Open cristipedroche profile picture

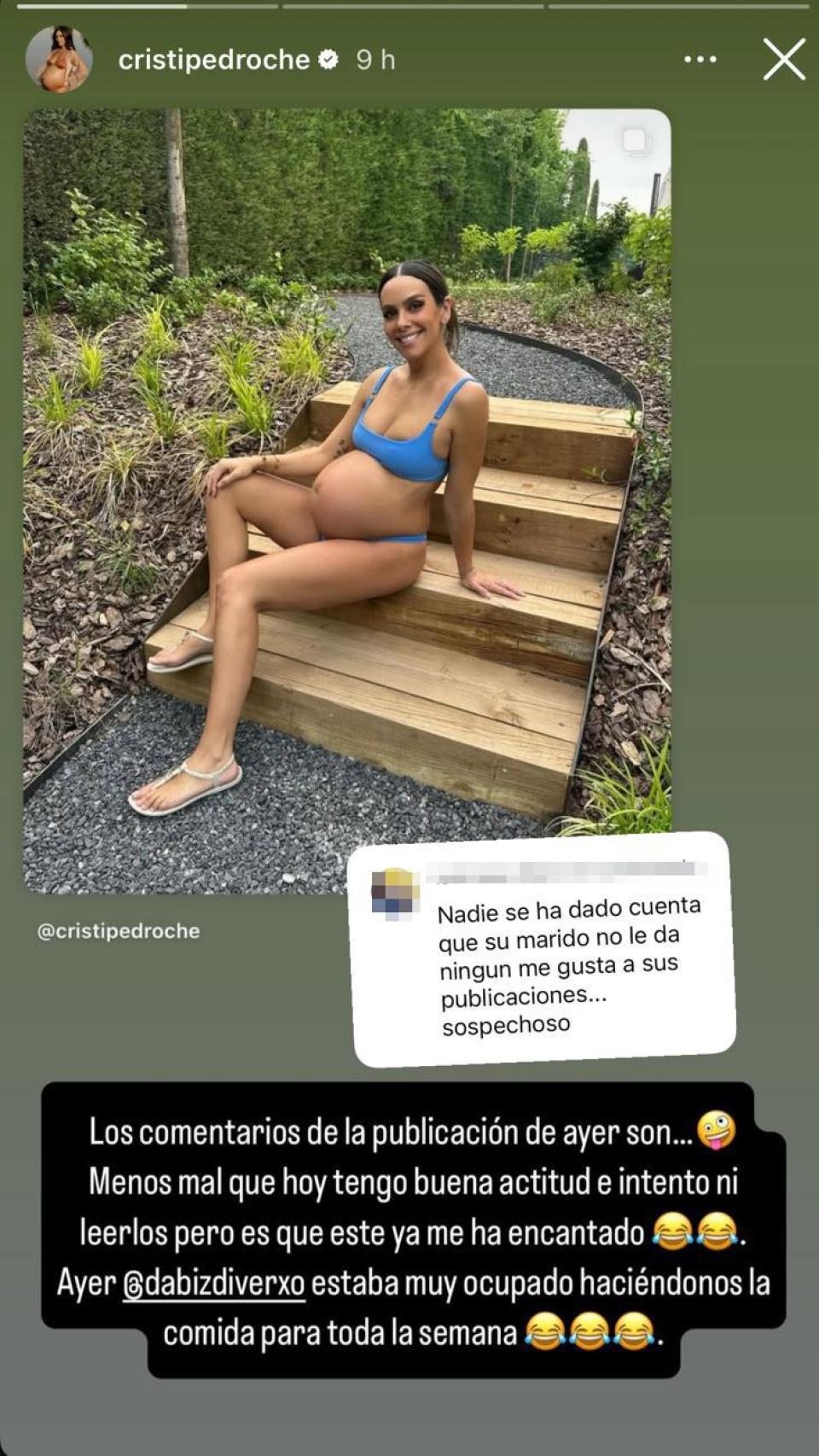[58, 60]
